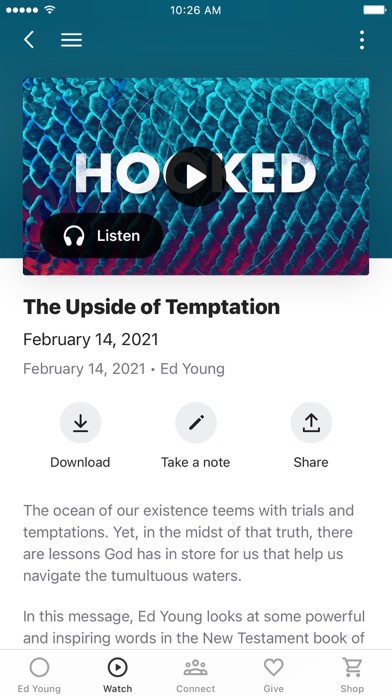Tap Listen to hear audio version
Viewport: 392px width, 696px height.
click(102, 236)
